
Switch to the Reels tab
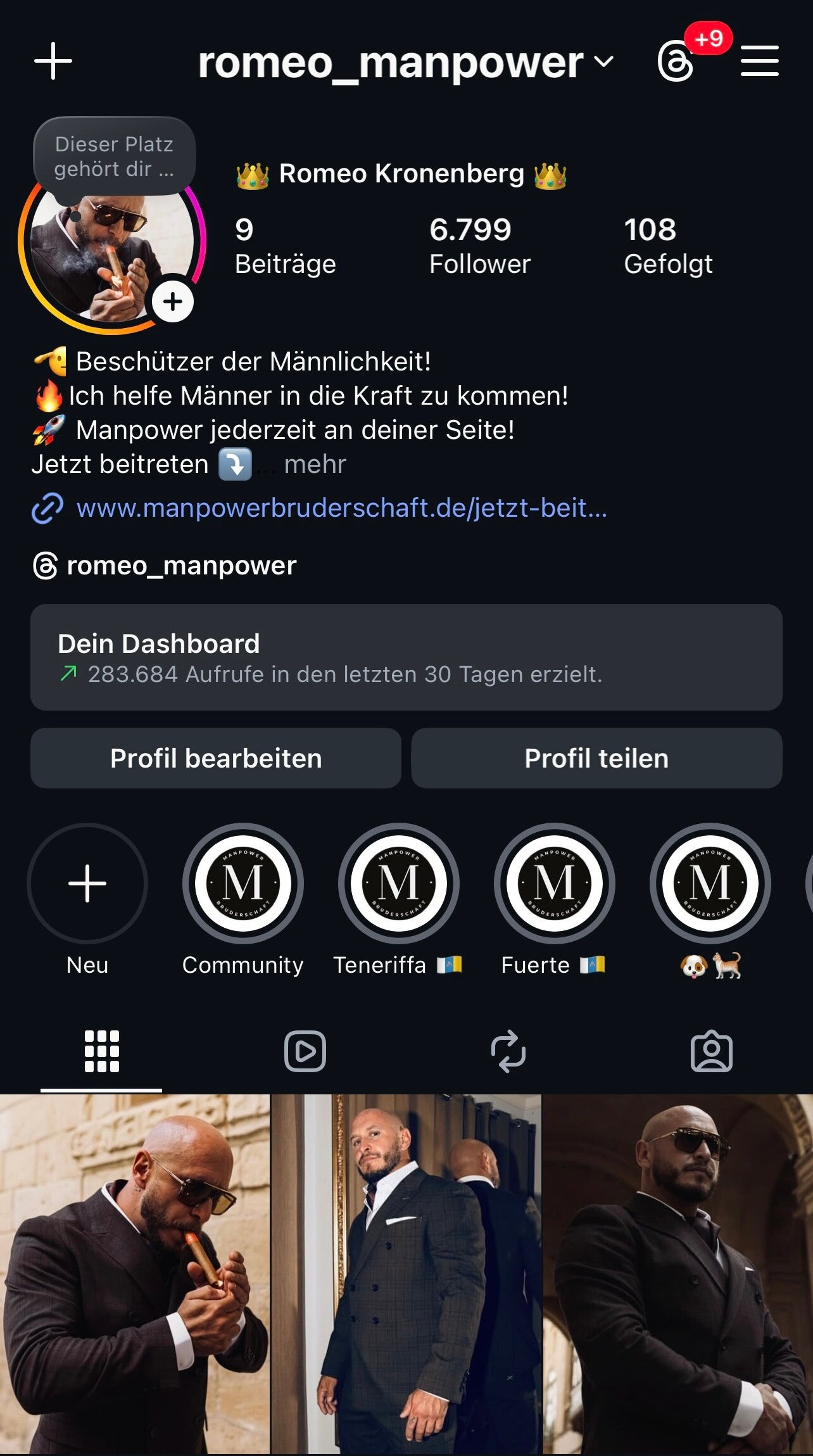(x=305, y=1051)
